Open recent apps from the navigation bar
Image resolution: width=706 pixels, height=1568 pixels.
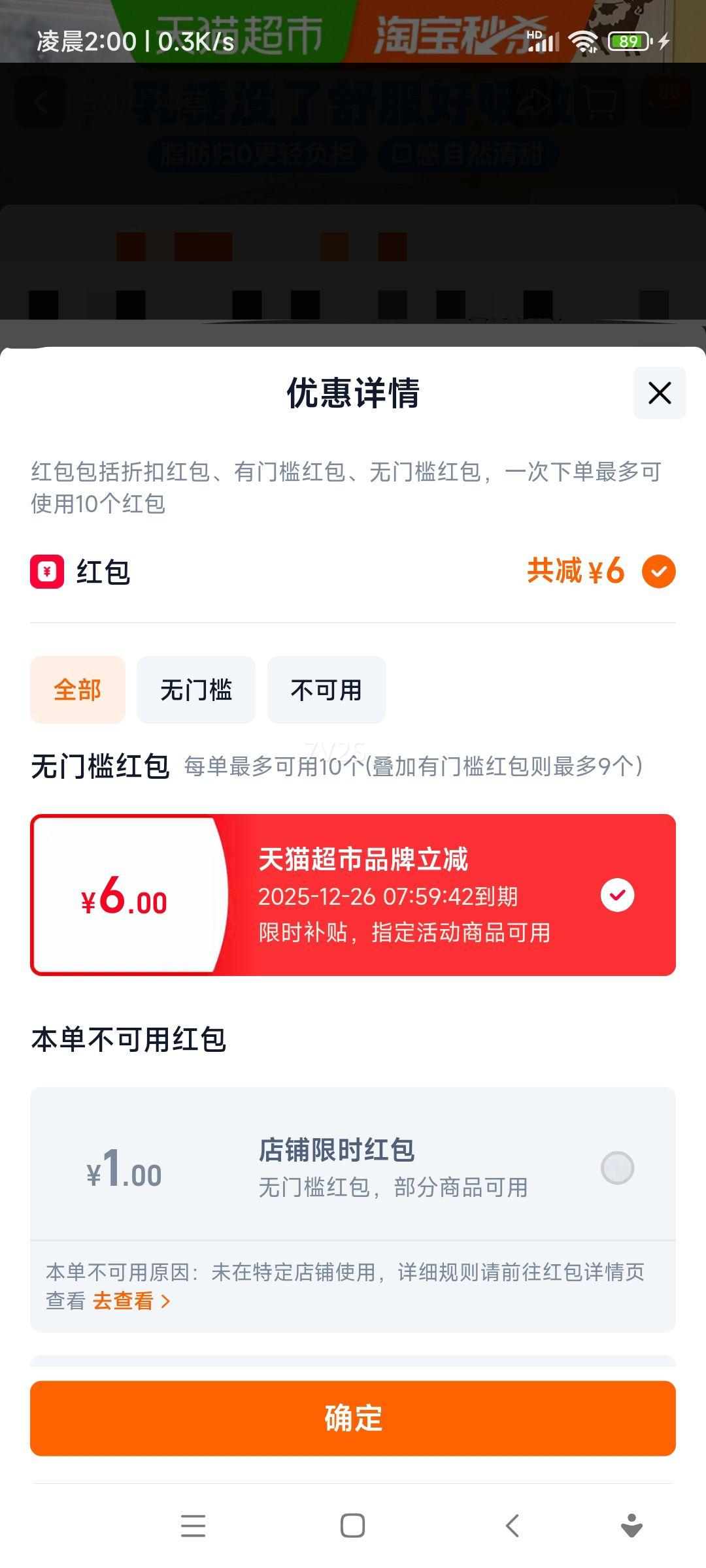point(193,1527)
